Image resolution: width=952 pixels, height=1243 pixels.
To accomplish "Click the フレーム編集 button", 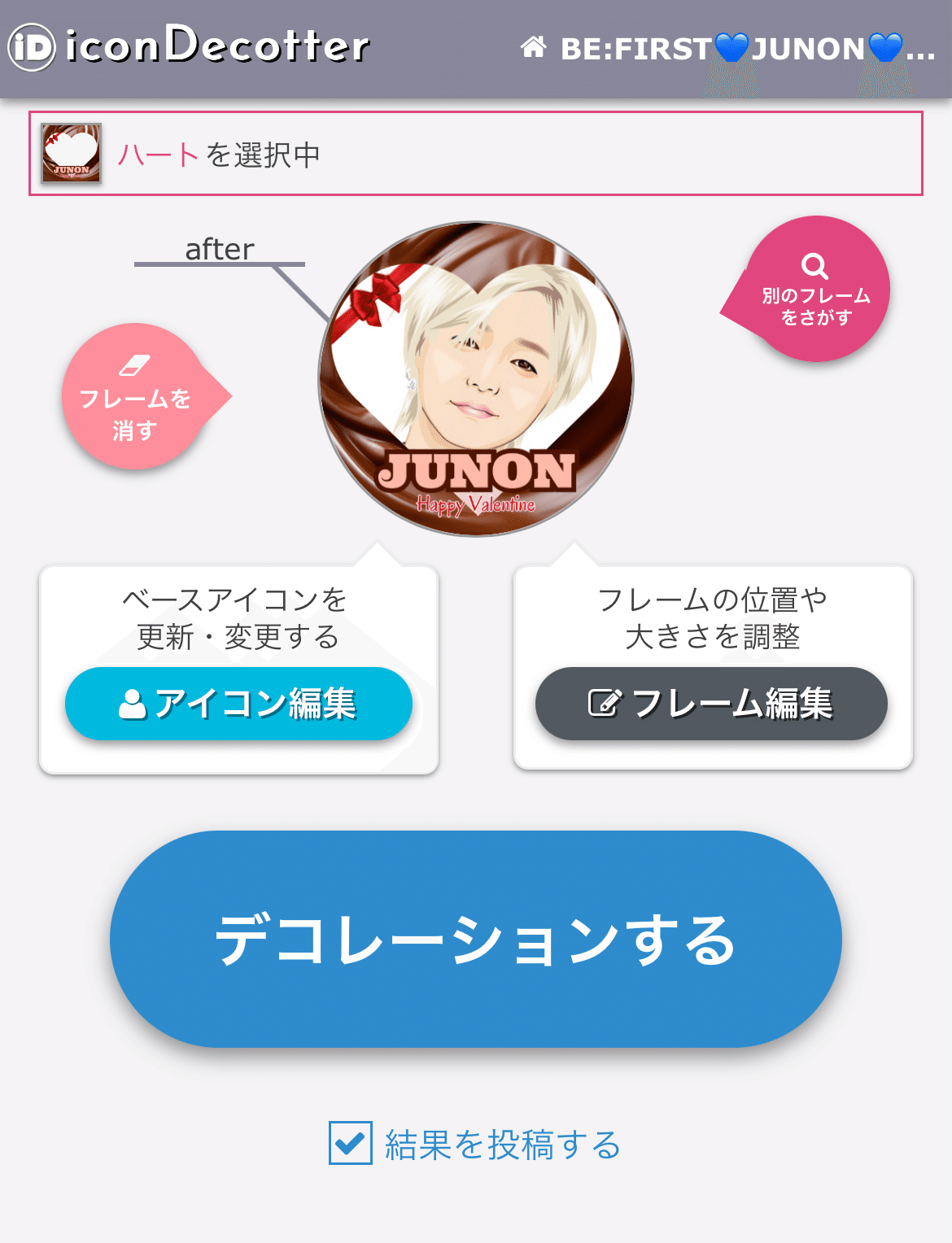I will point(710,703).
